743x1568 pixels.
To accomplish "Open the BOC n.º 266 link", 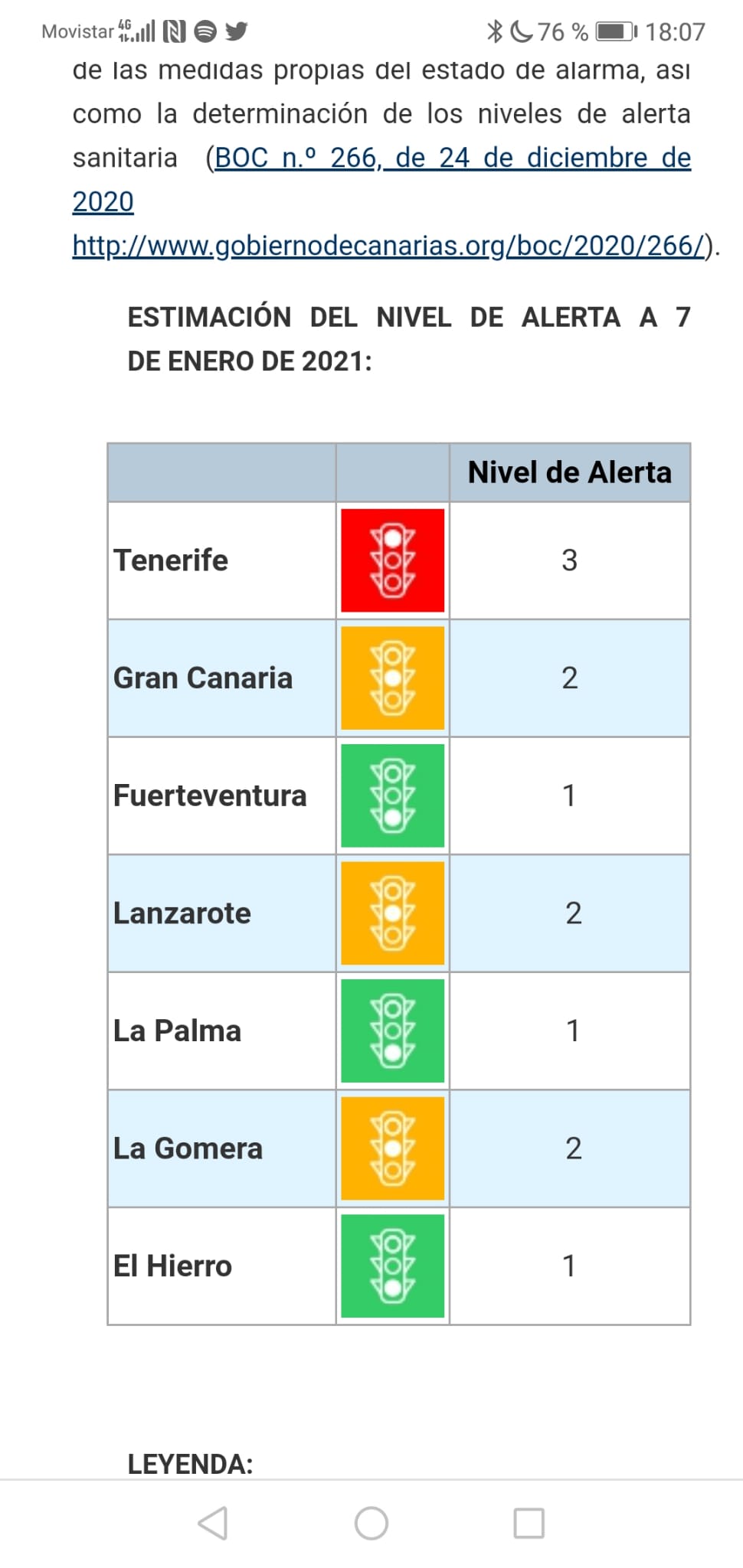I will pos(453,158).
